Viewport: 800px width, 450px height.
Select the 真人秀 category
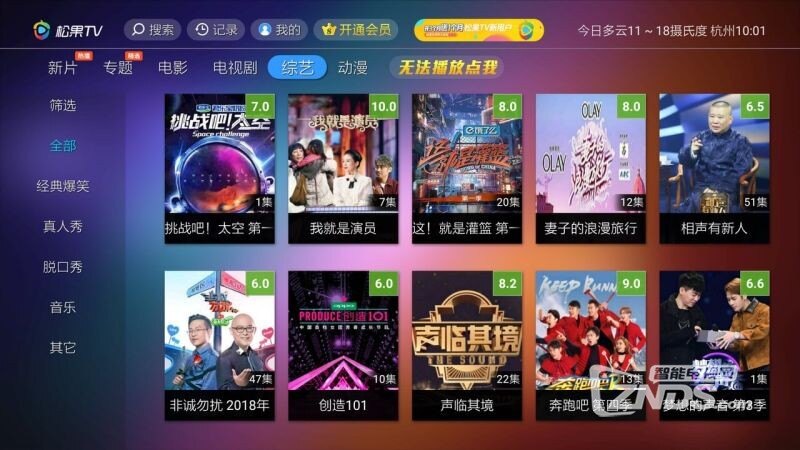[x=63, y=227]
